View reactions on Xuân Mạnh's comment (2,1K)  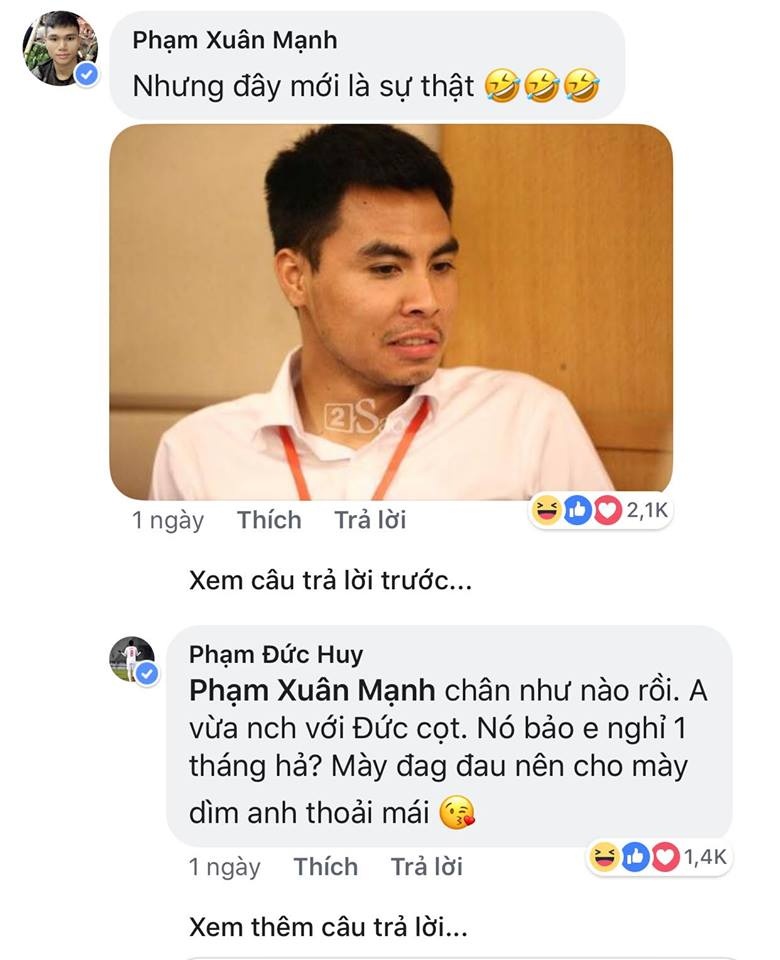(x=600, y=511)
